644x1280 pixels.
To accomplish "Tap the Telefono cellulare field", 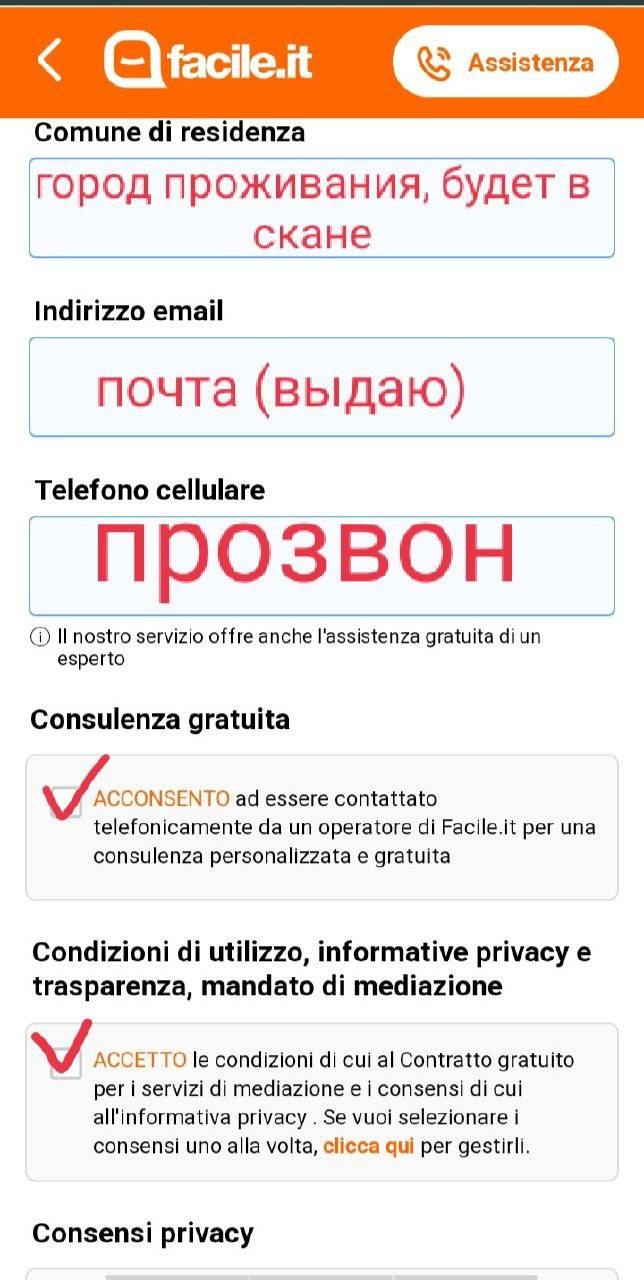I will [x=321, y=566].
